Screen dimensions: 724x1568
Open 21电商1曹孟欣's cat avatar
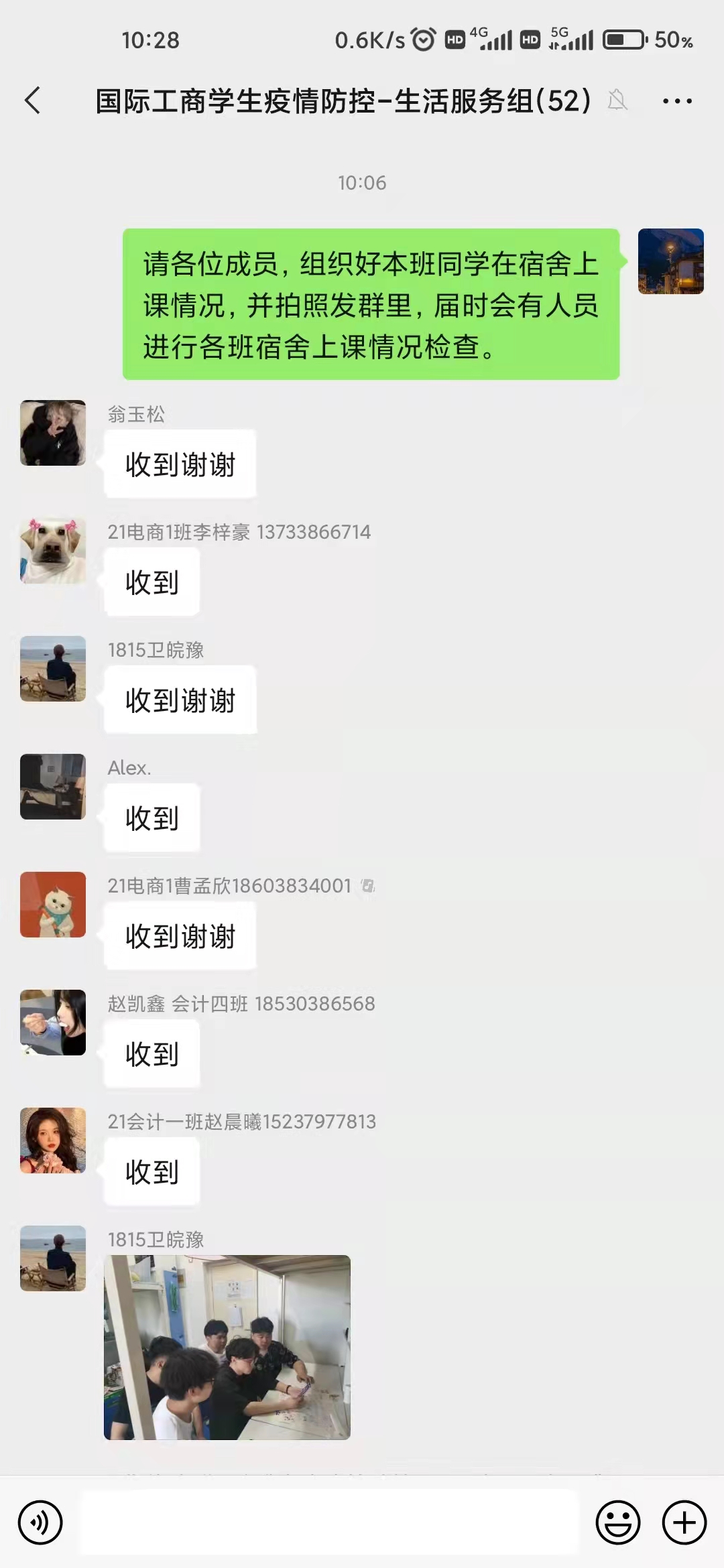pos(53,905)
